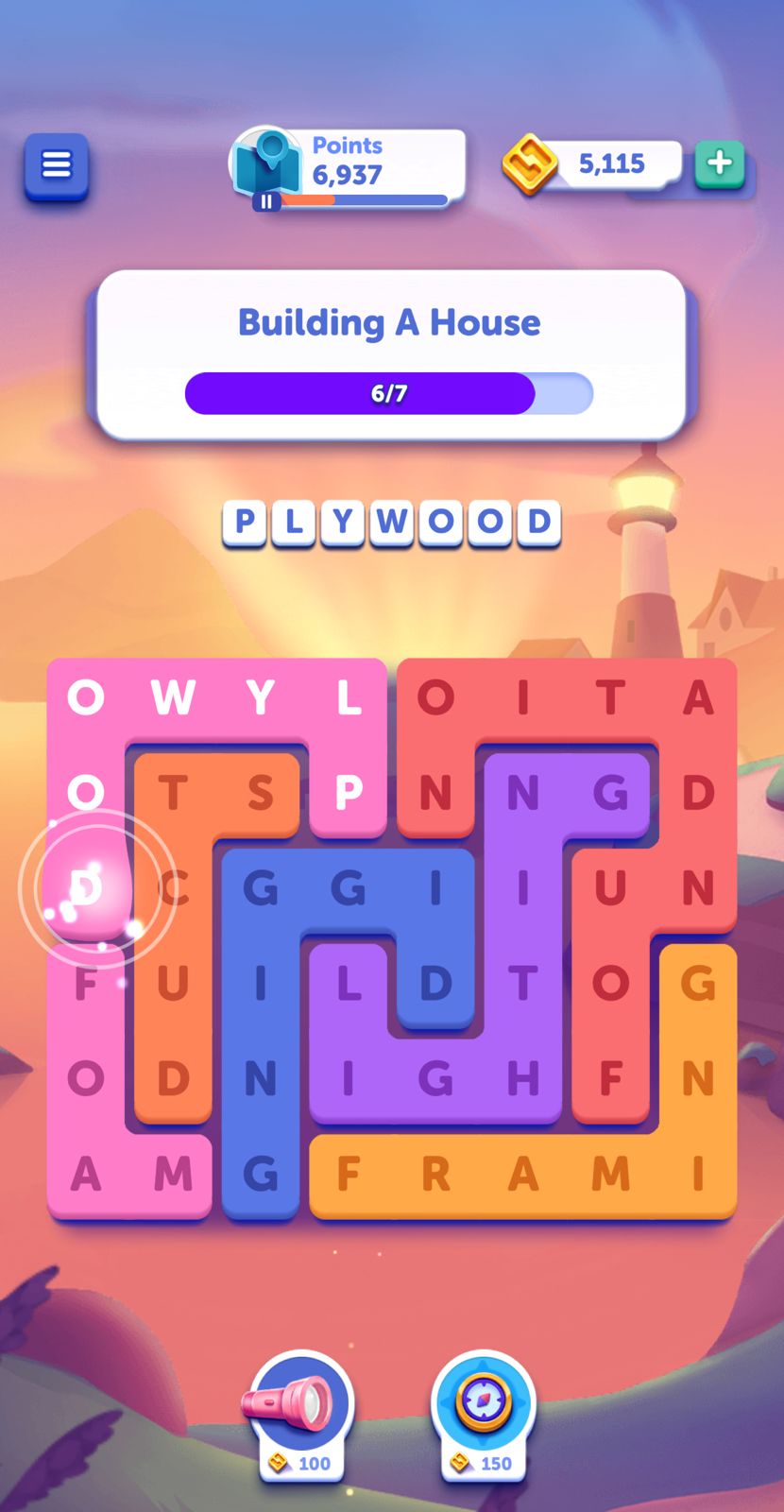Open the Points progress badge
This screenshot has width=784, height=1512.
tap(348, 167)
